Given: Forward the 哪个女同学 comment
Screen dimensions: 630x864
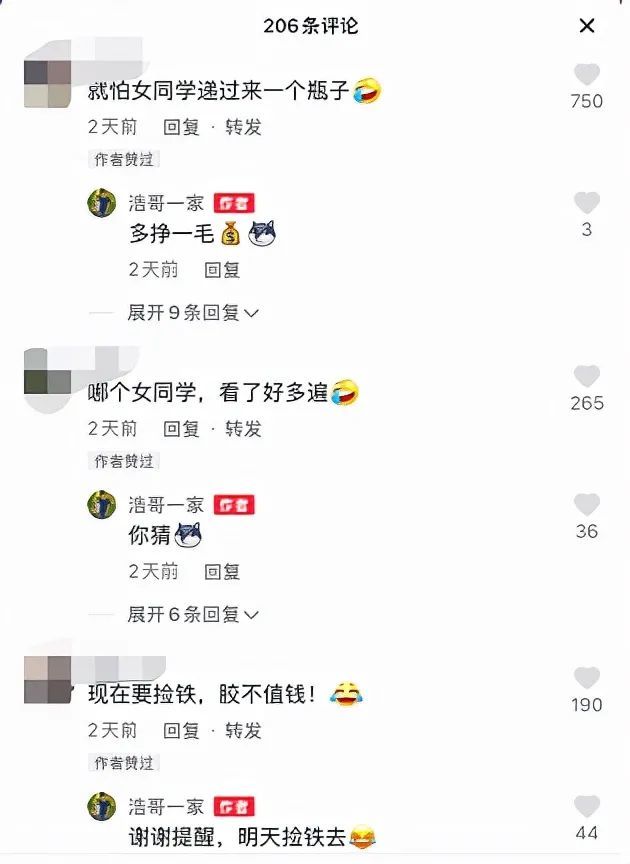Looking at the screenshot, I should 243,429.
